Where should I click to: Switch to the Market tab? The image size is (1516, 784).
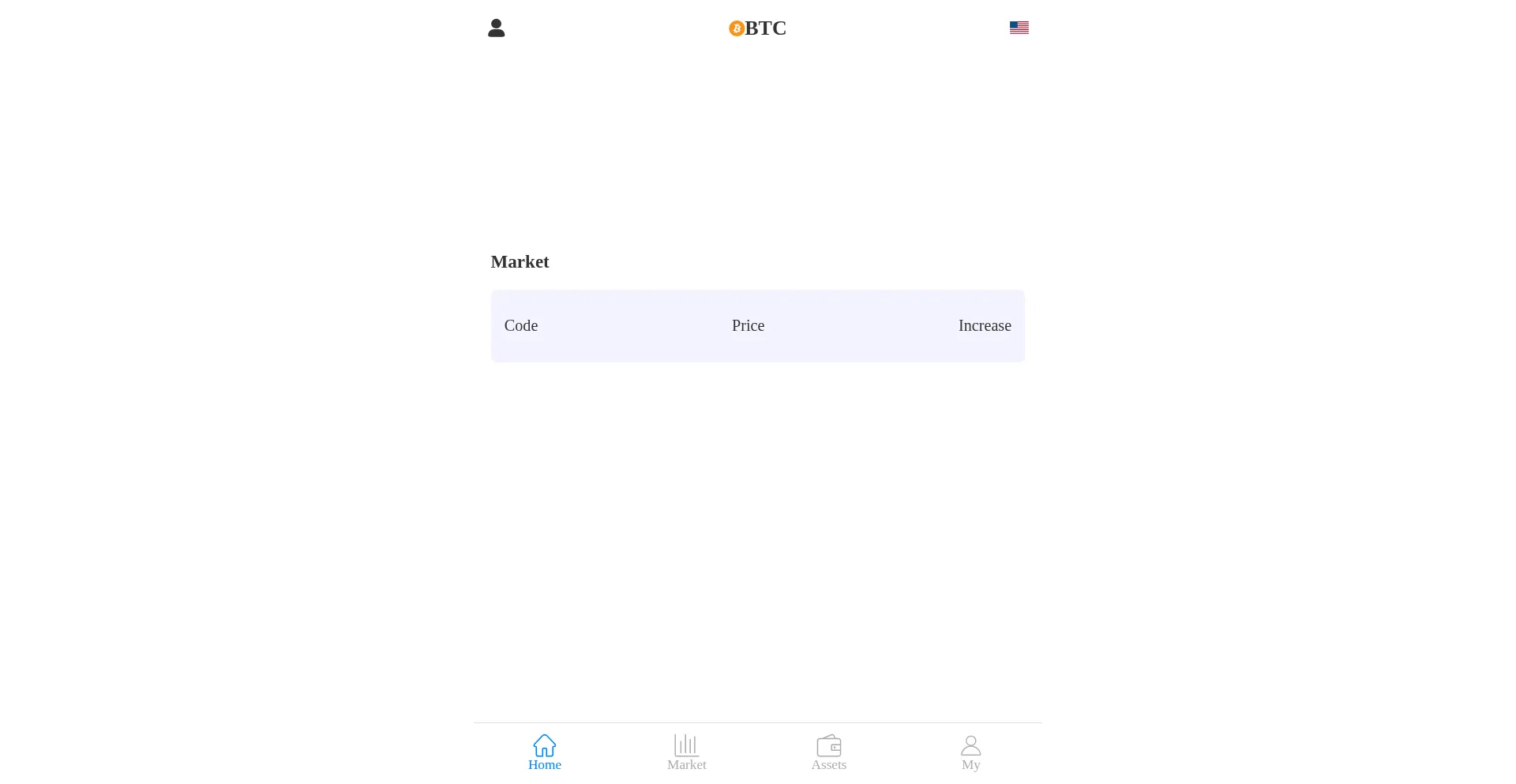(x=686, y=752)
